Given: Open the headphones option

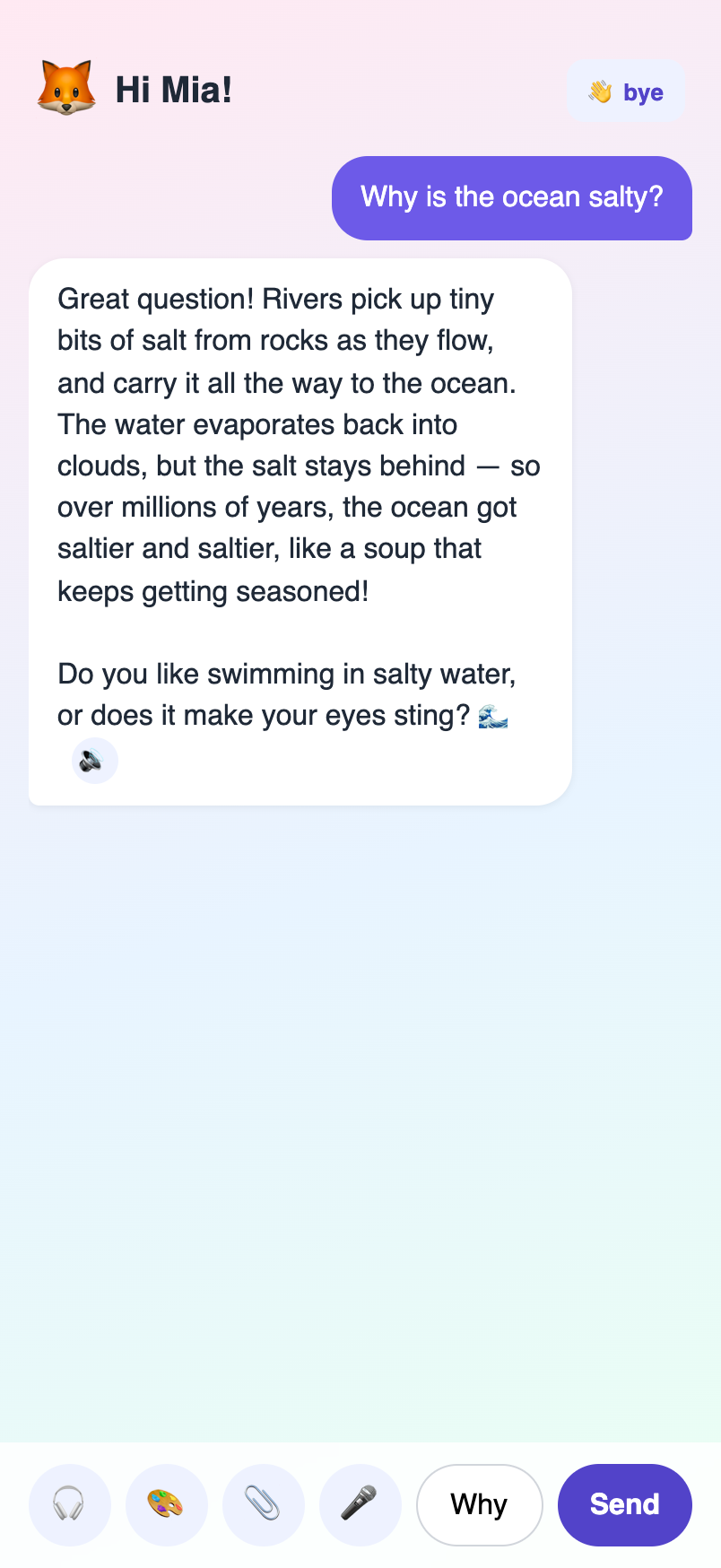Looking at the screenshot, I should click(x=70, y=1504).
